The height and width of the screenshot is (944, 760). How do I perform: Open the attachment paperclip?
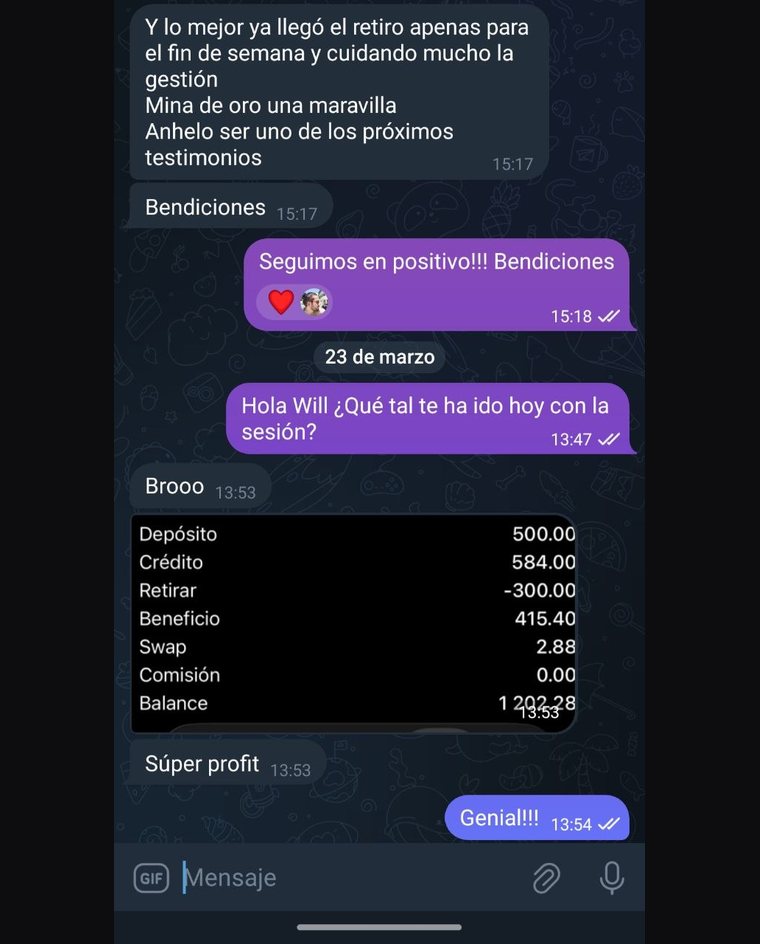click(x=546, y=878)
